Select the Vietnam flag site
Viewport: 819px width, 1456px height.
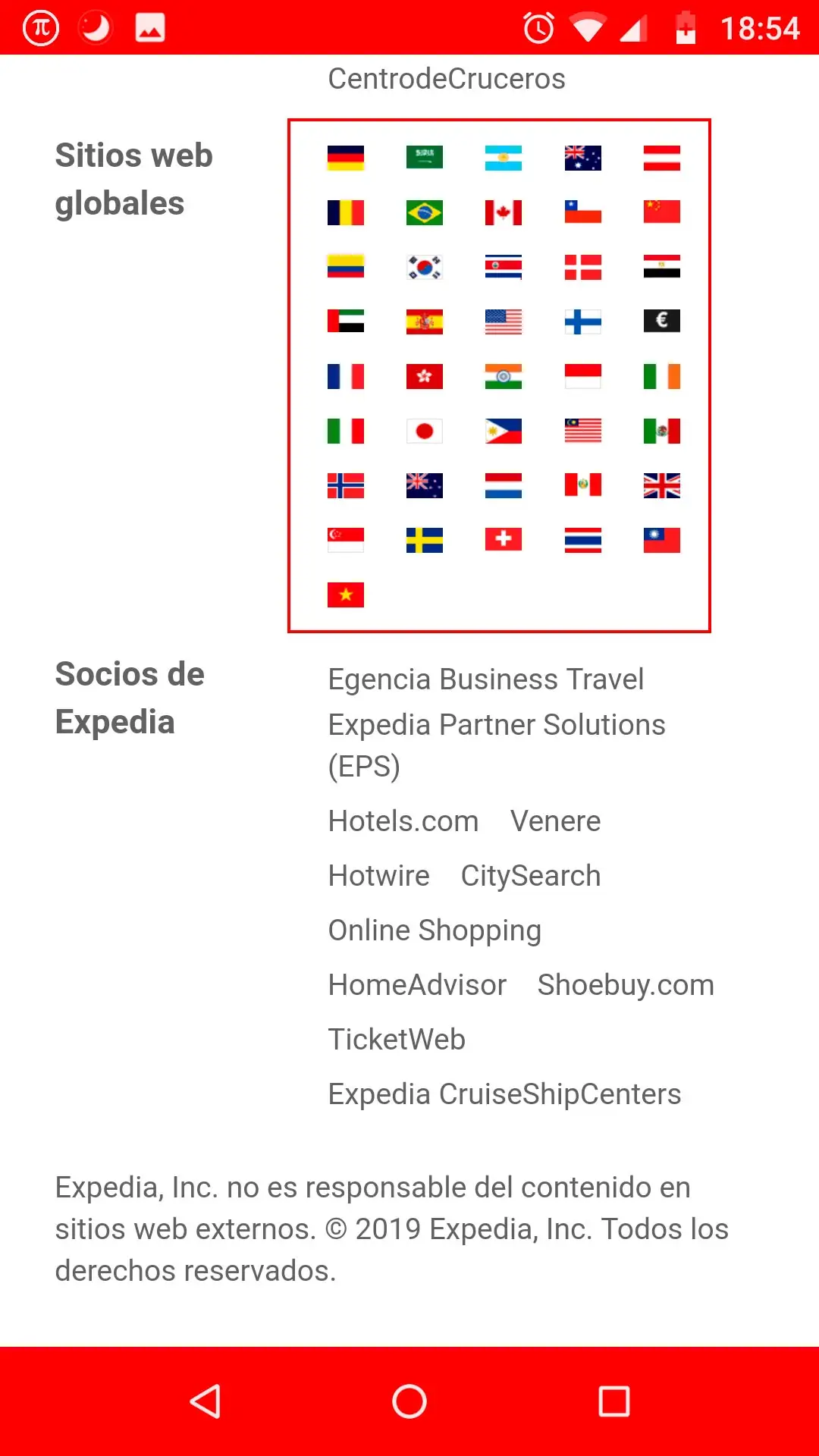[x=345, y=595]
